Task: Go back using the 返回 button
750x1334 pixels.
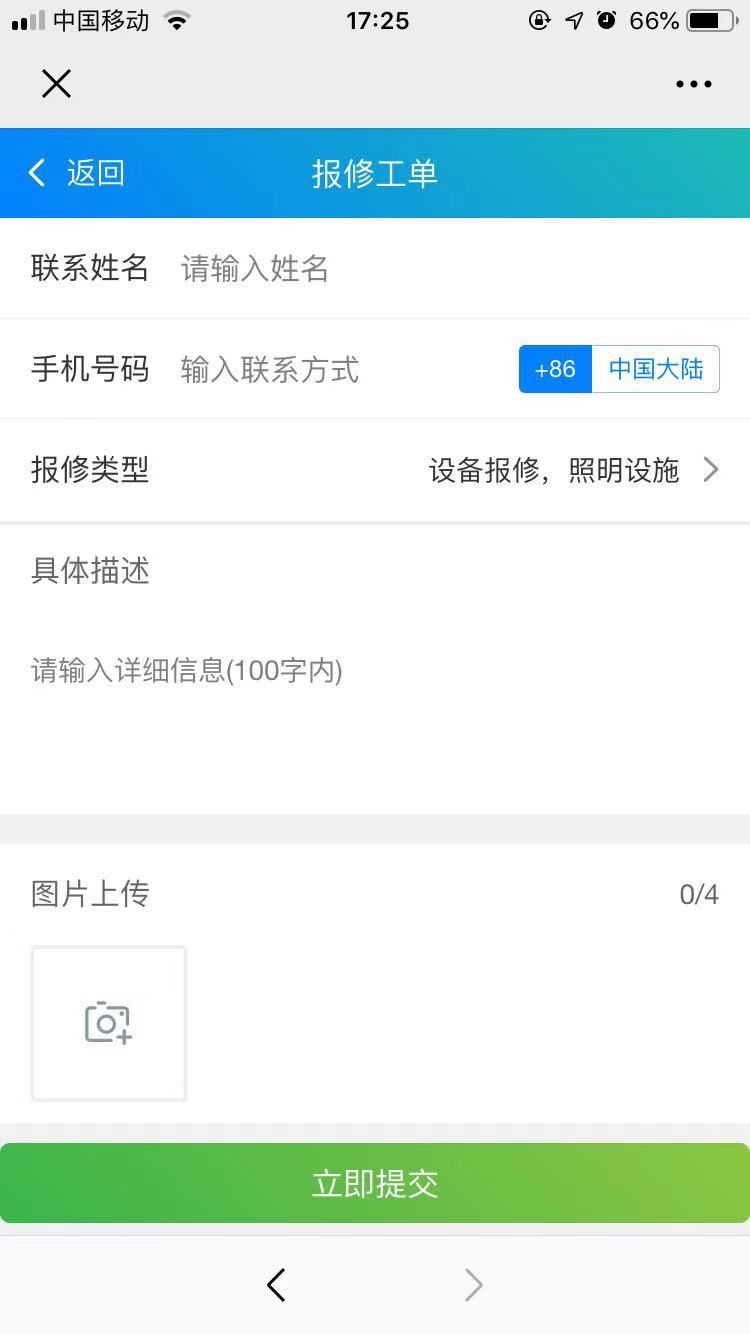Action: [77, 173]
